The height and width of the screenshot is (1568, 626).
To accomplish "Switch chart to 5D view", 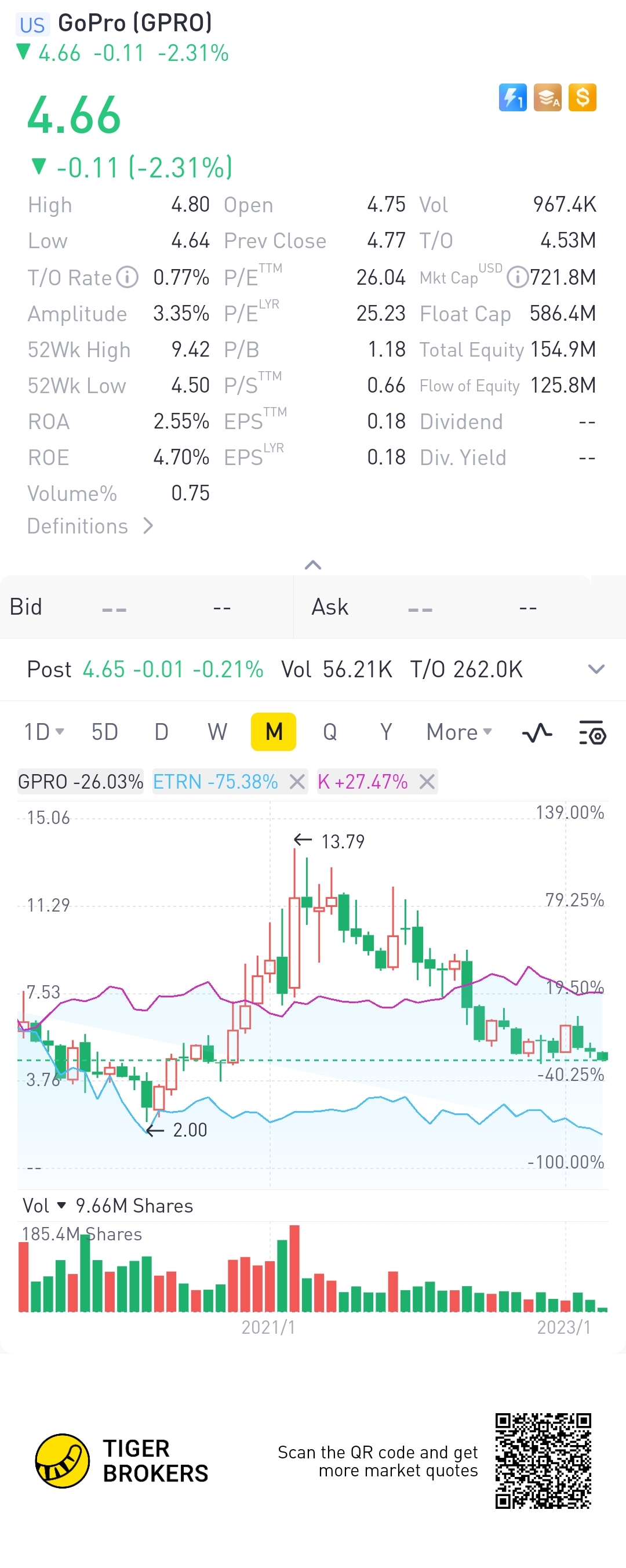I will (105, 732).
